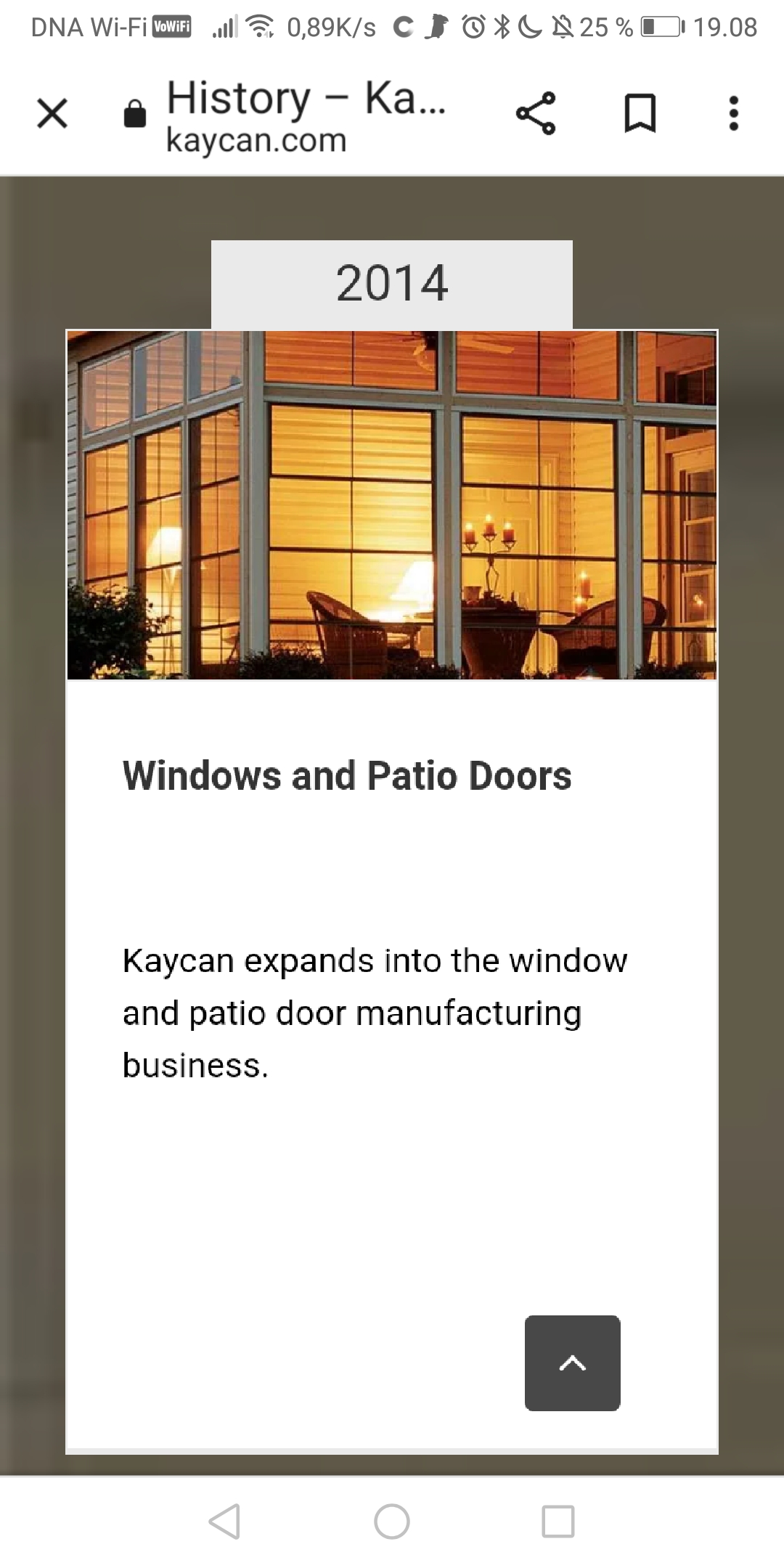Bookmark this kaycan.com page
This screenshot has width=784, height=1568.
tap(640, 113)
